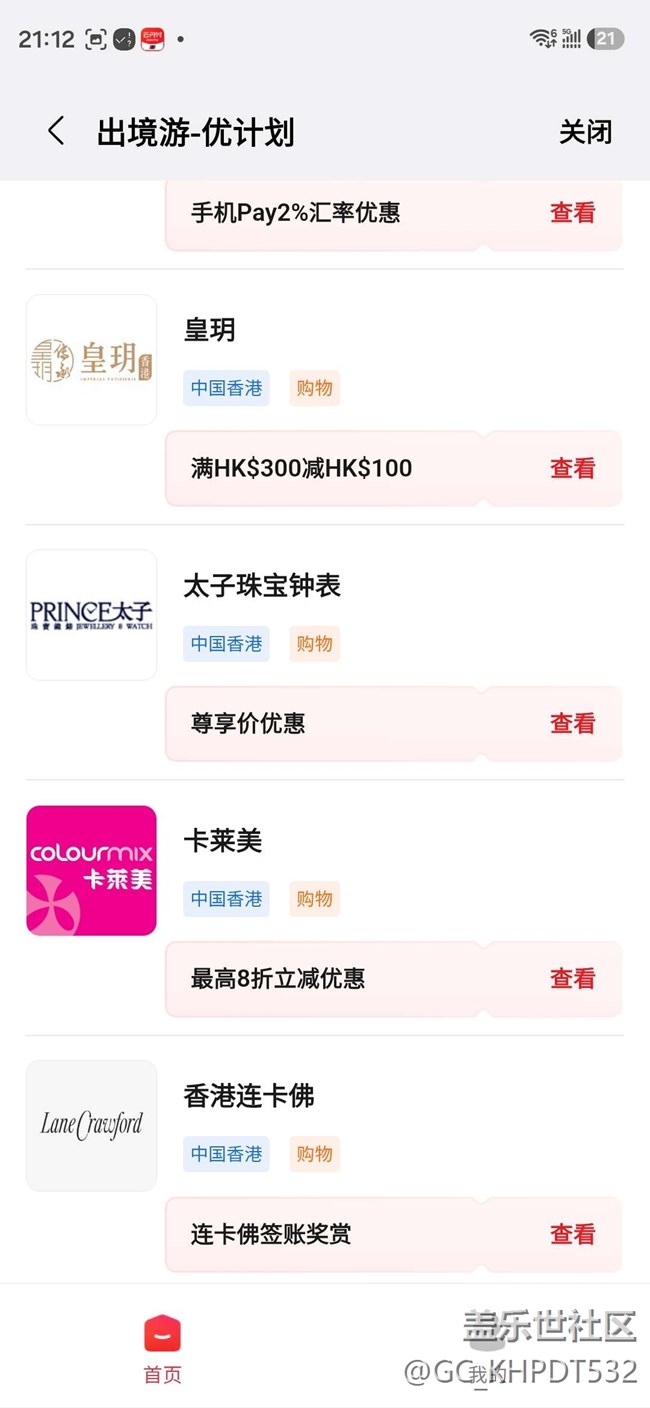
Task: Tap 关闭 to close the page
Action: 585,132
